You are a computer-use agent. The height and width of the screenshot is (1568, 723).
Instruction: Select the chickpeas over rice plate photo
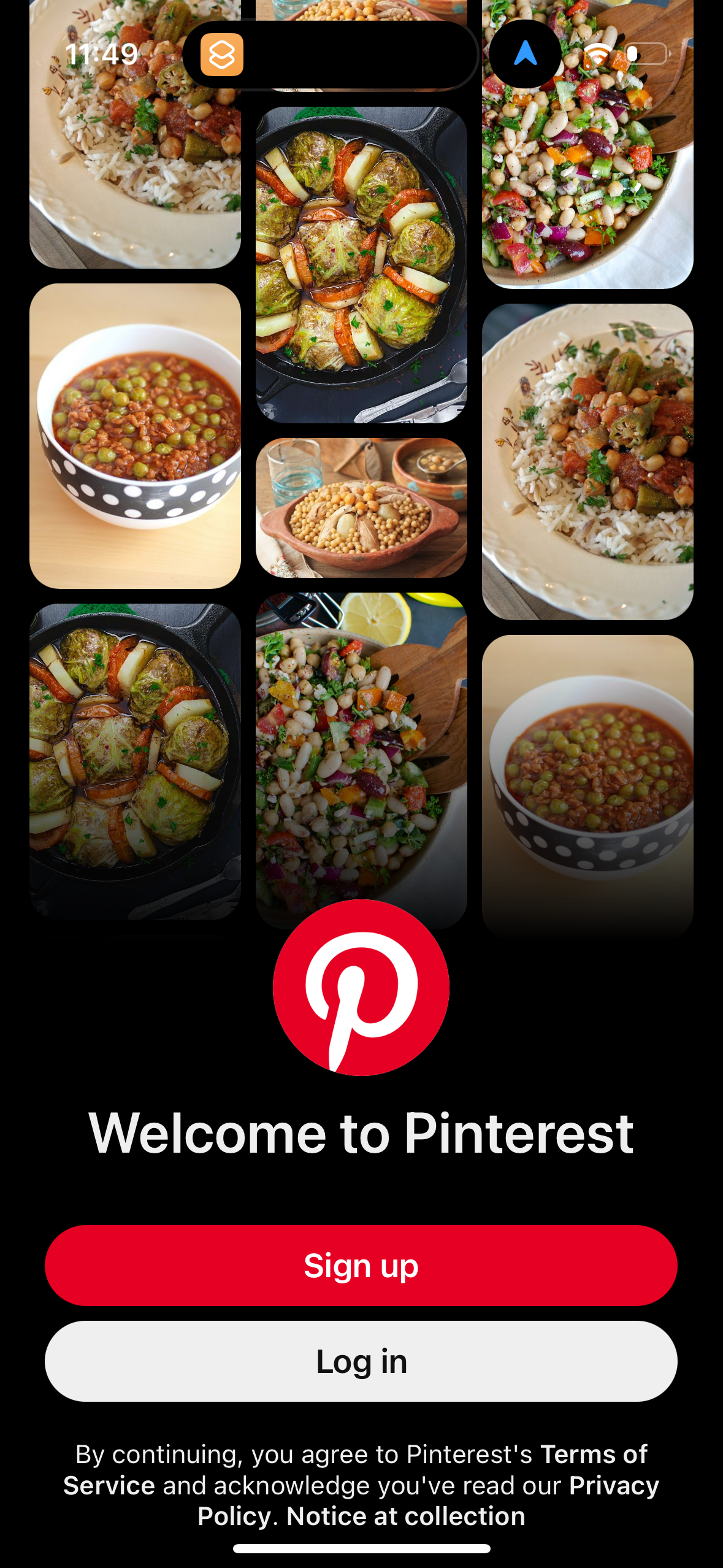[587, 460]
